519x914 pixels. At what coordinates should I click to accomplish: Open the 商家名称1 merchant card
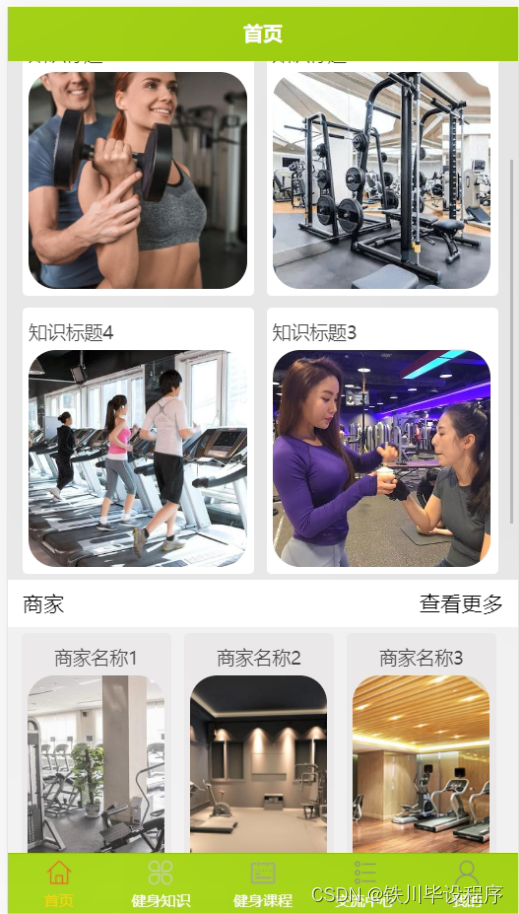click(x=96, y=743)
